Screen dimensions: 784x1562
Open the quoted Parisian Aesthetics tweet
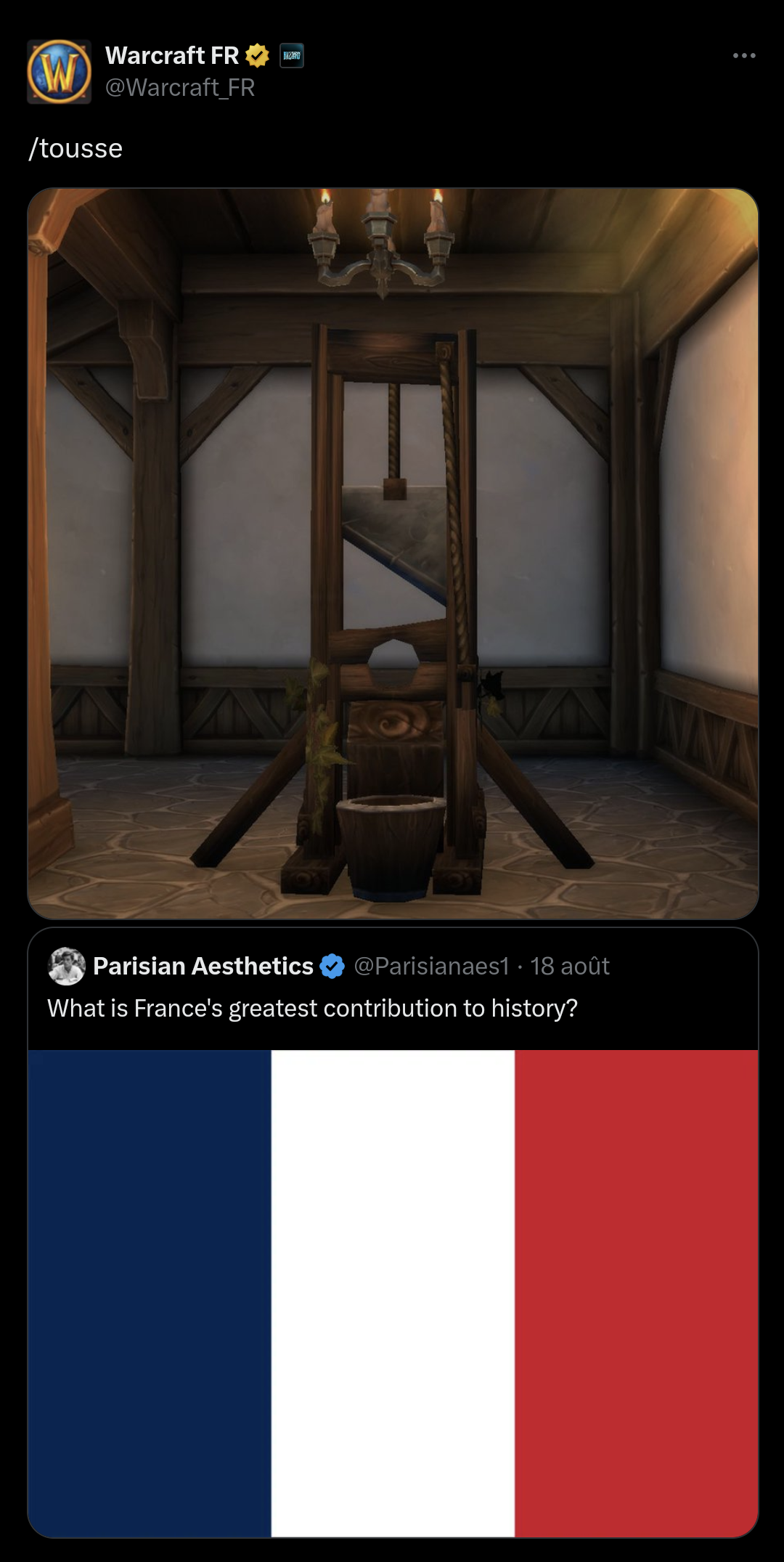312,1008
